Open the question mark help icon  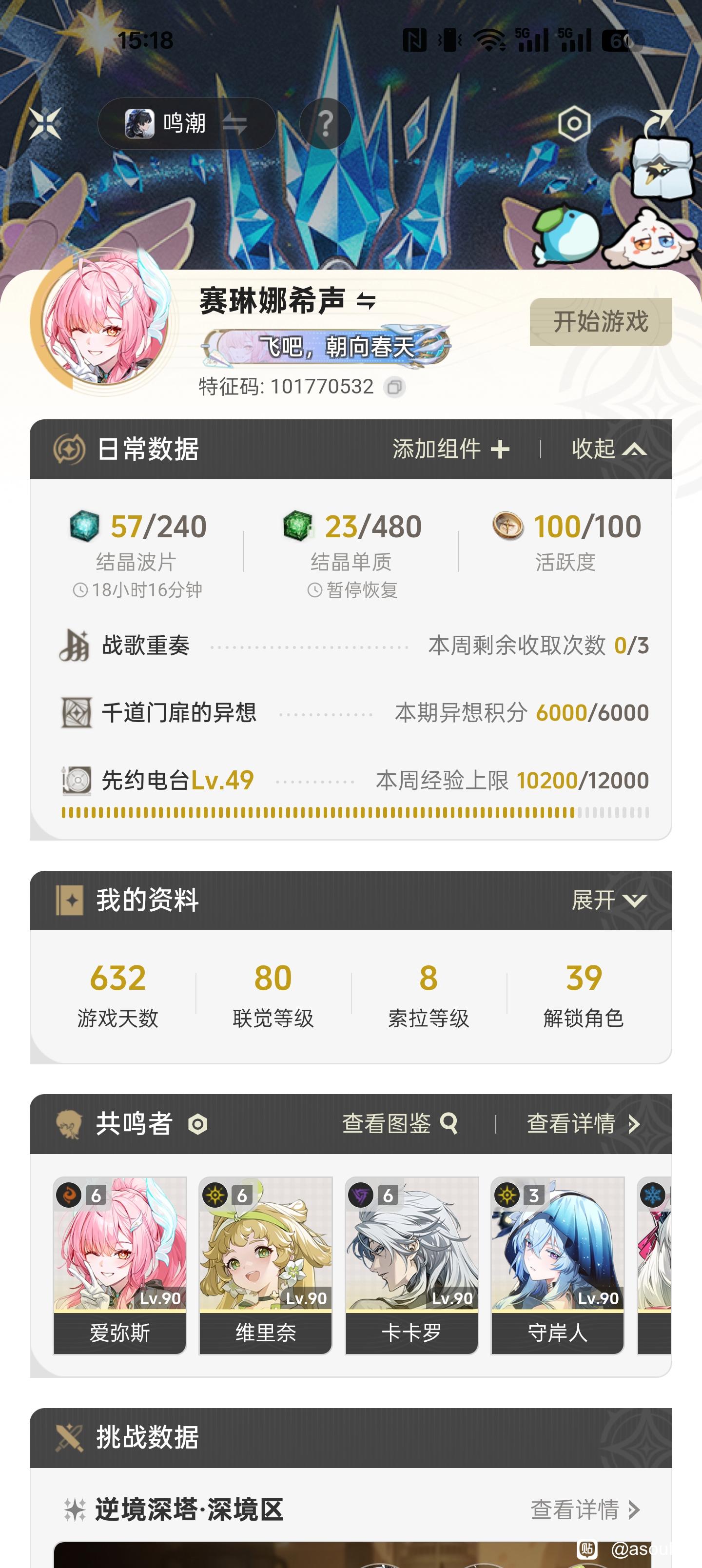point(326,123)
